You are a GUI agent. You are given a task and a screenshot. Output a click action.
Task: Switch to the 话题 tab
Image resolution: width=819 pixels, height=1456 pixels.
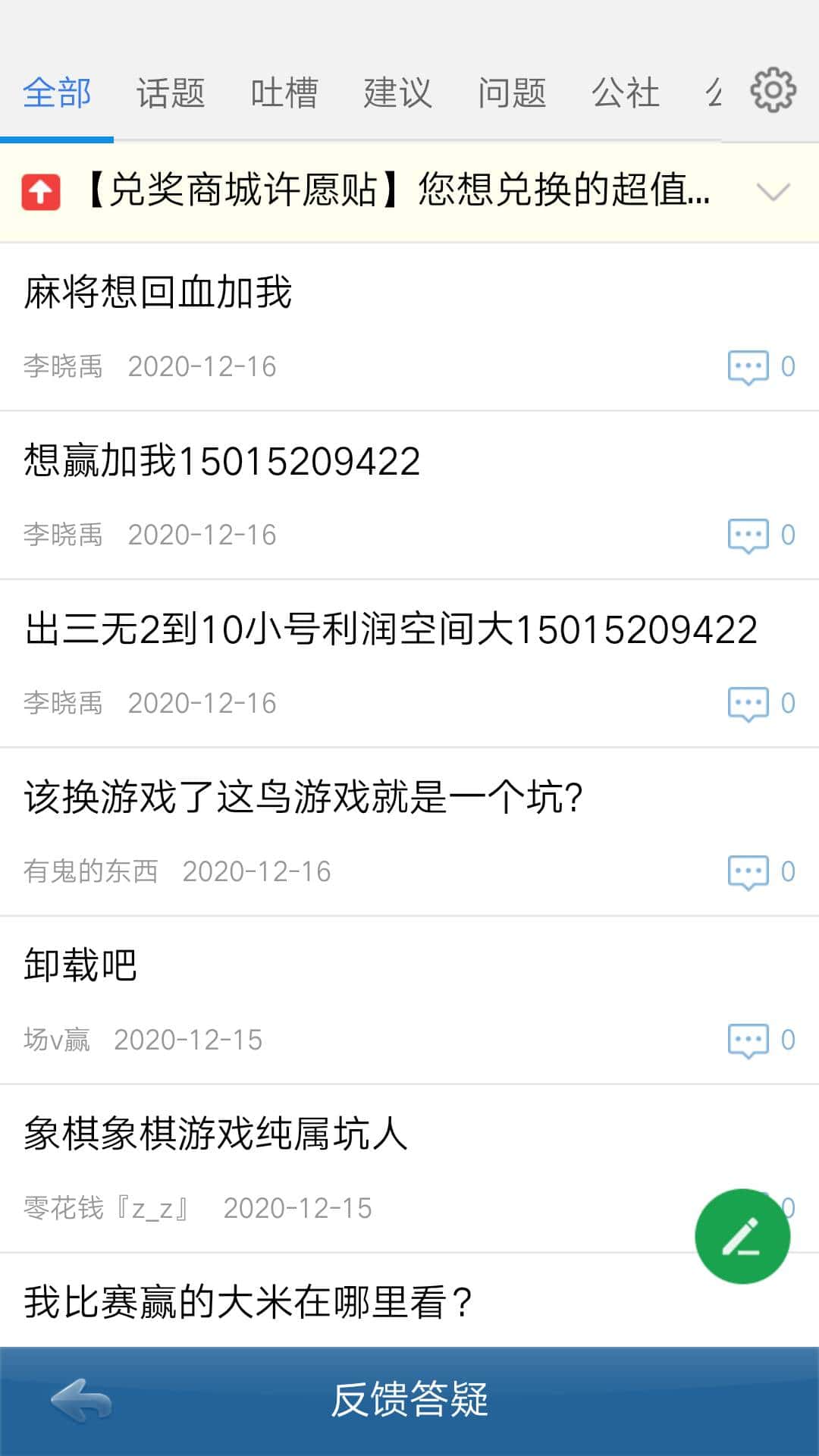click(x=170, y=93)
